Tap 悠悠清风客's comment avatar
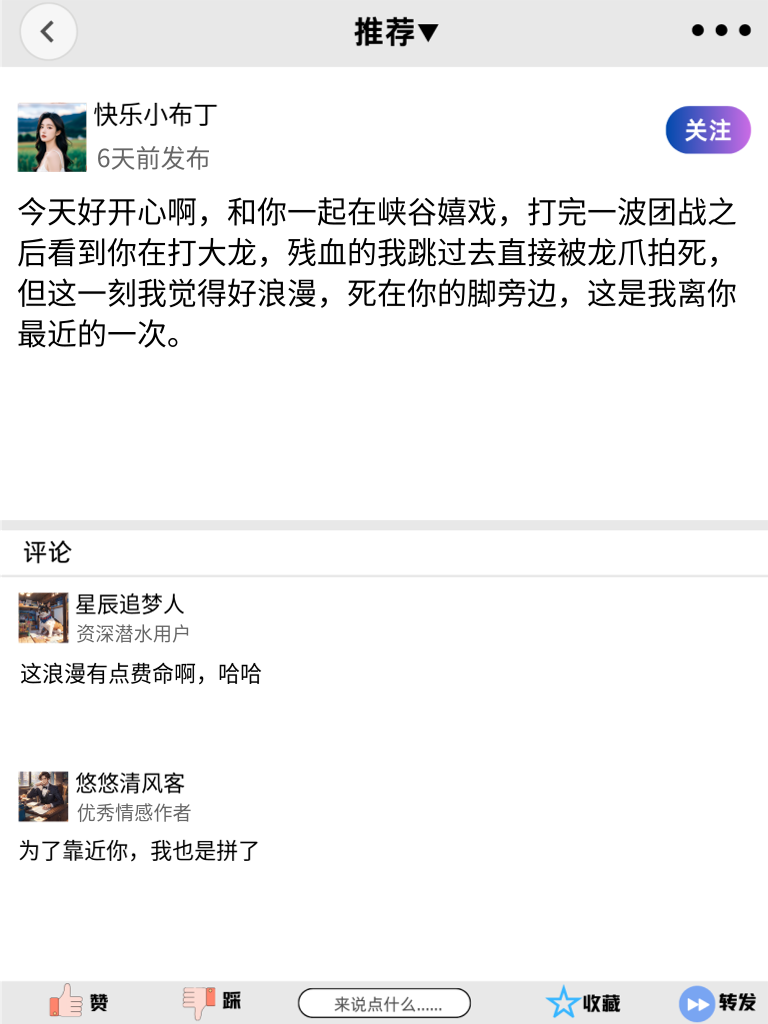This screenshot has width=768, height=1024. tap(43, 796)
